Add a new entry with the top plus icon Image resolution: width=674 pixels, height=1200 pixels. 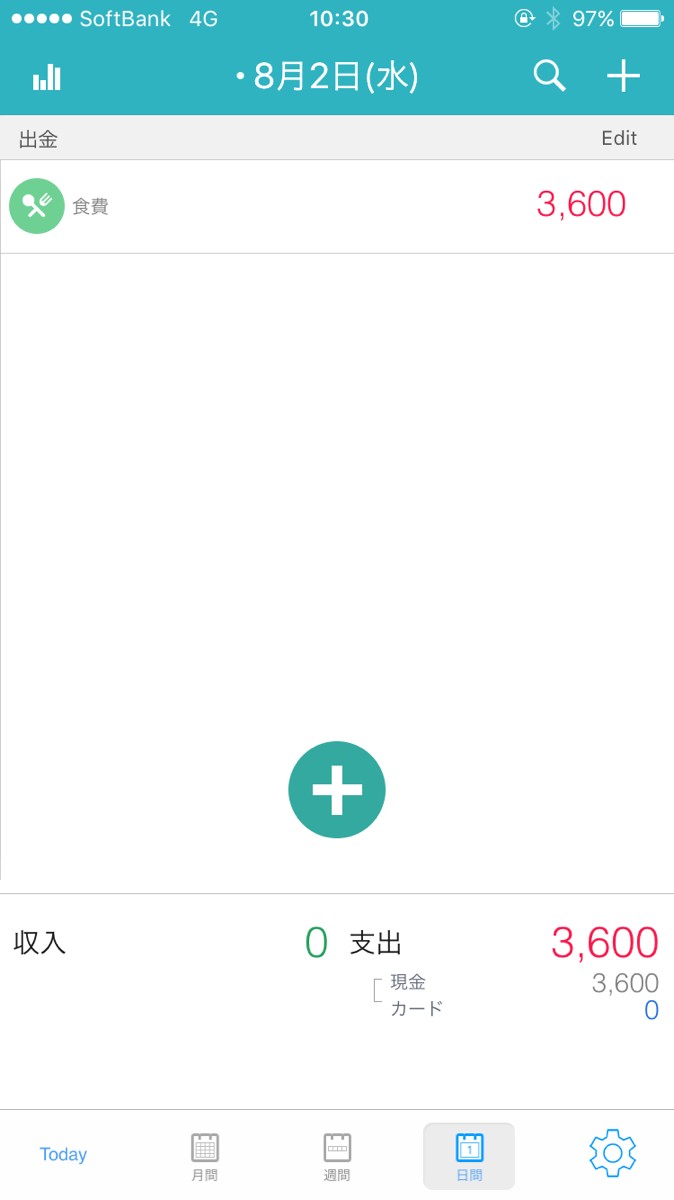(x=623, y=76)
